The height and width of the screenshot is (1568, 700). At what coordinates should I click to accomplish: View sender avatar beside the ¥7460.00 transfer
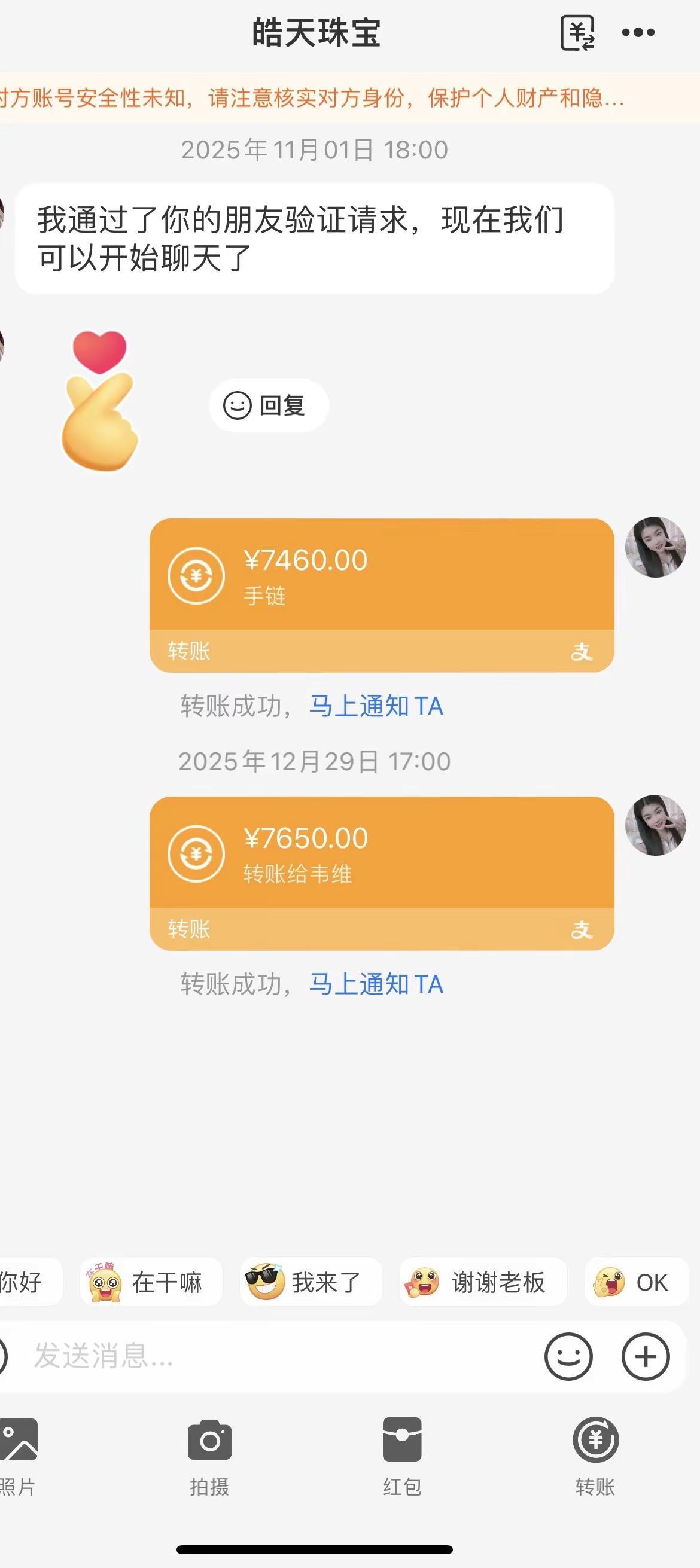point(656,547)
